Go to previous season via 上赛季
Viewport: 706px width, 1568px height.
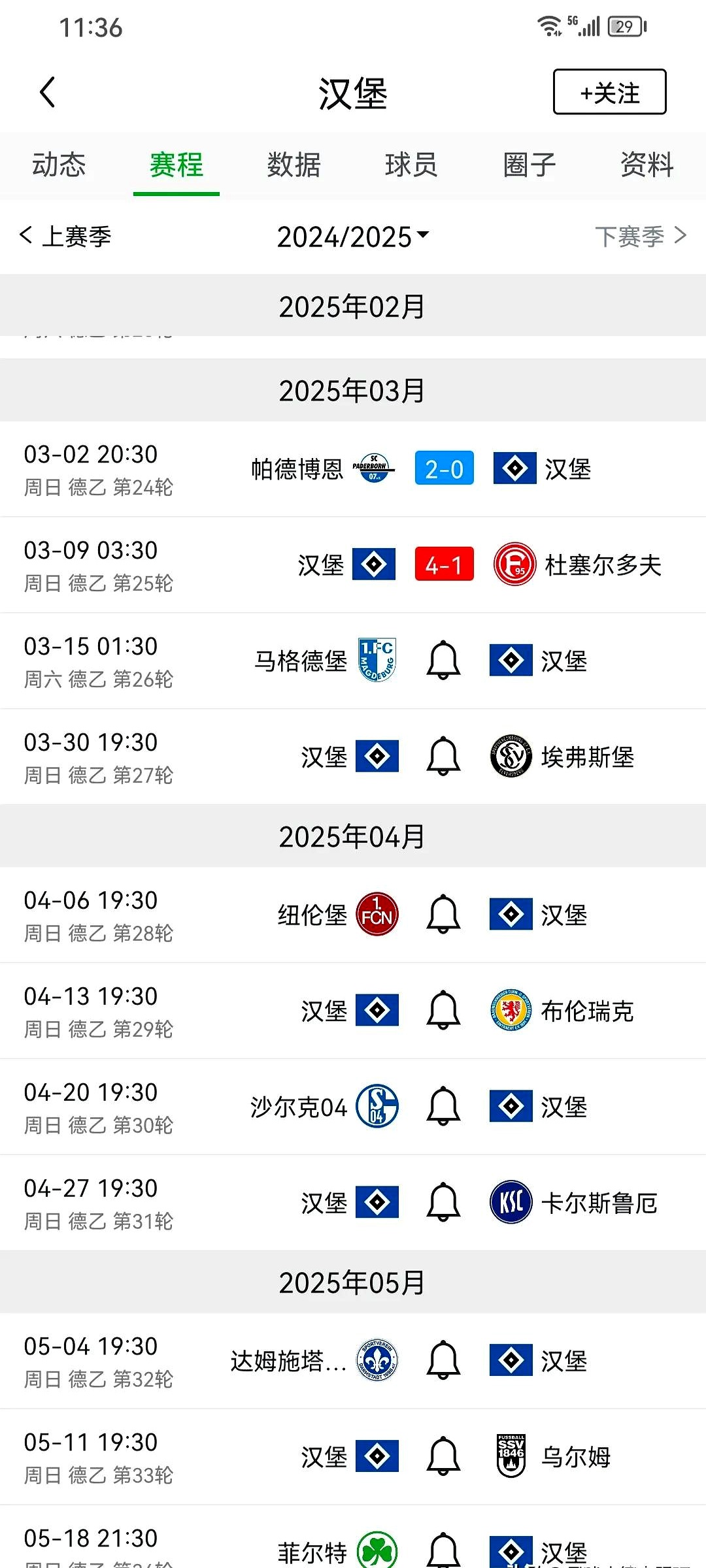point(67,237)
